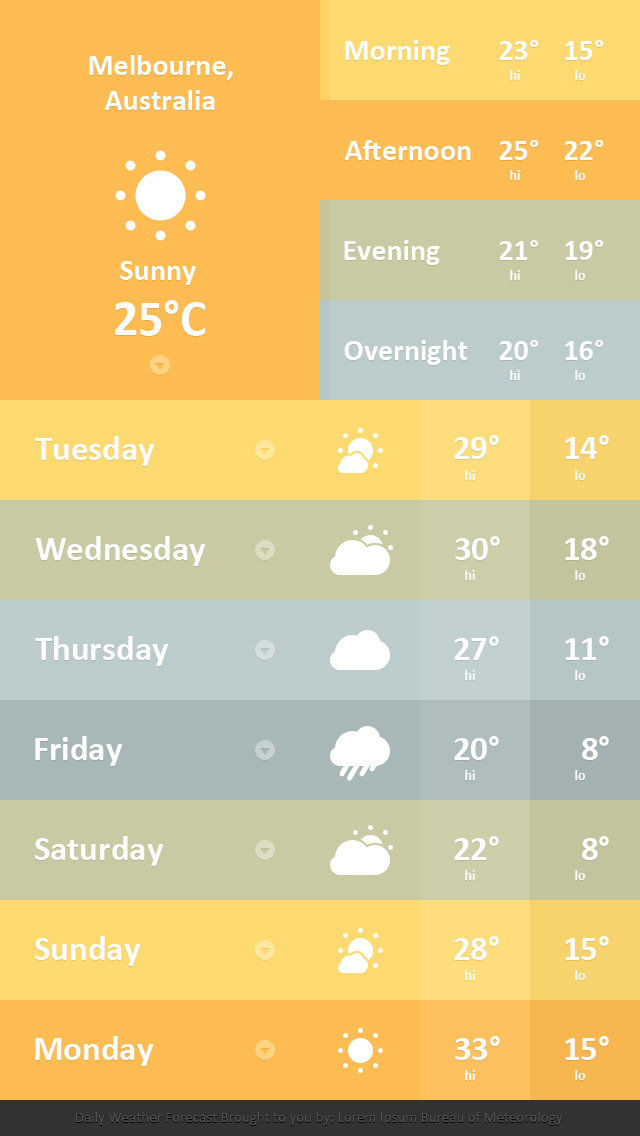Expand today's details below 25°C
640x1136 pixels.
point(160,364)
